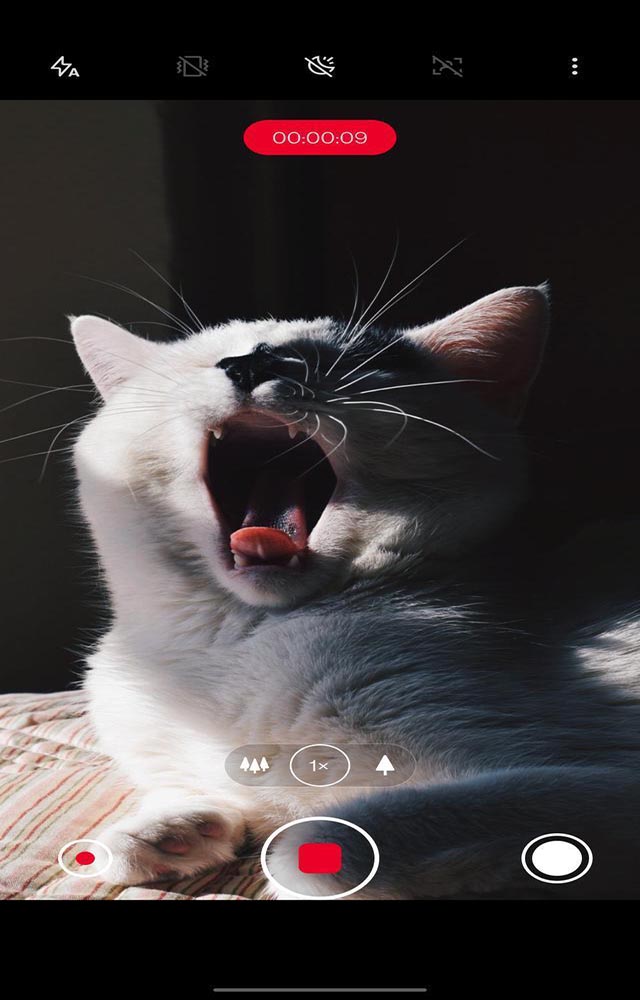640x1000 pixels.
Task: Tap the video stabilization icon
Action: 192,67
